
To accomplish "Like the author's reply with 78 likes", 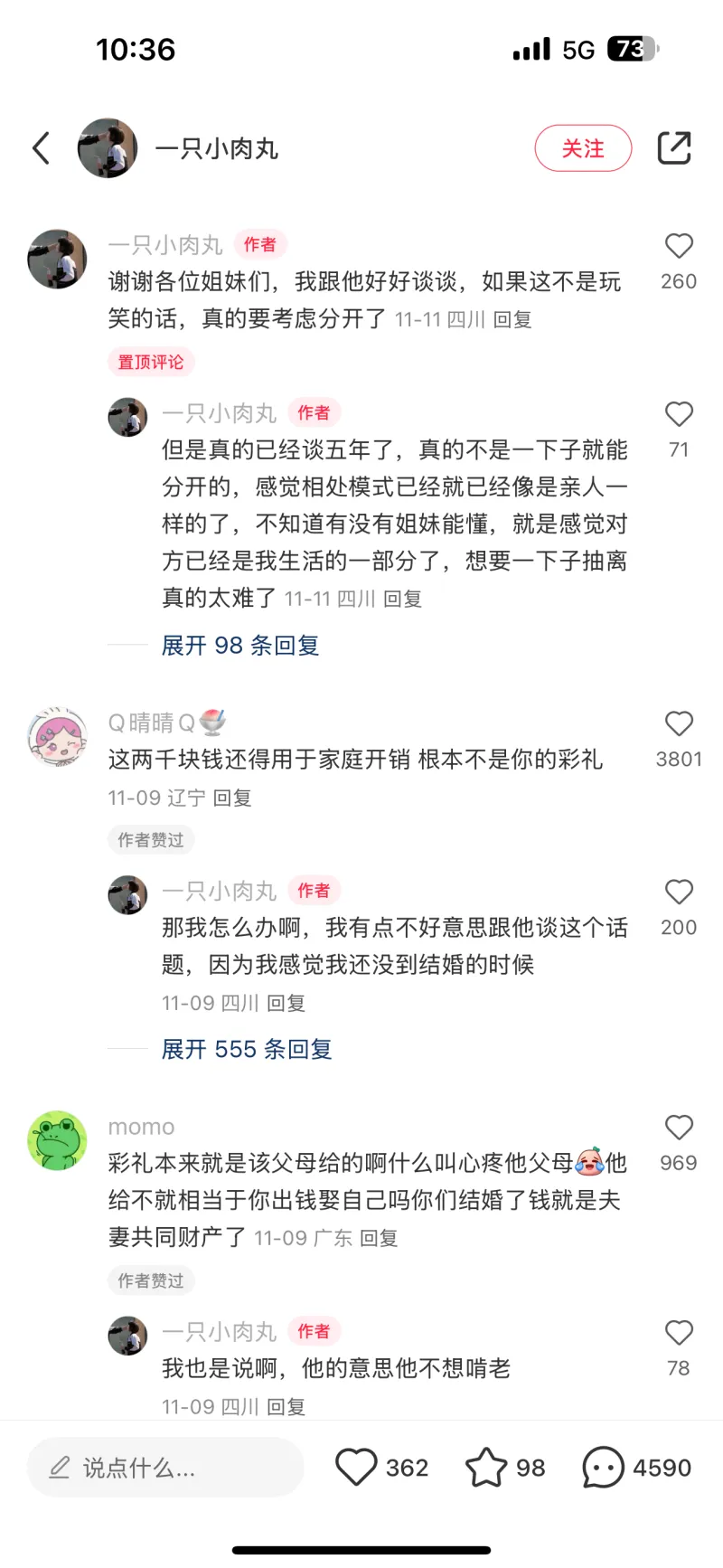I will 679,1333.
